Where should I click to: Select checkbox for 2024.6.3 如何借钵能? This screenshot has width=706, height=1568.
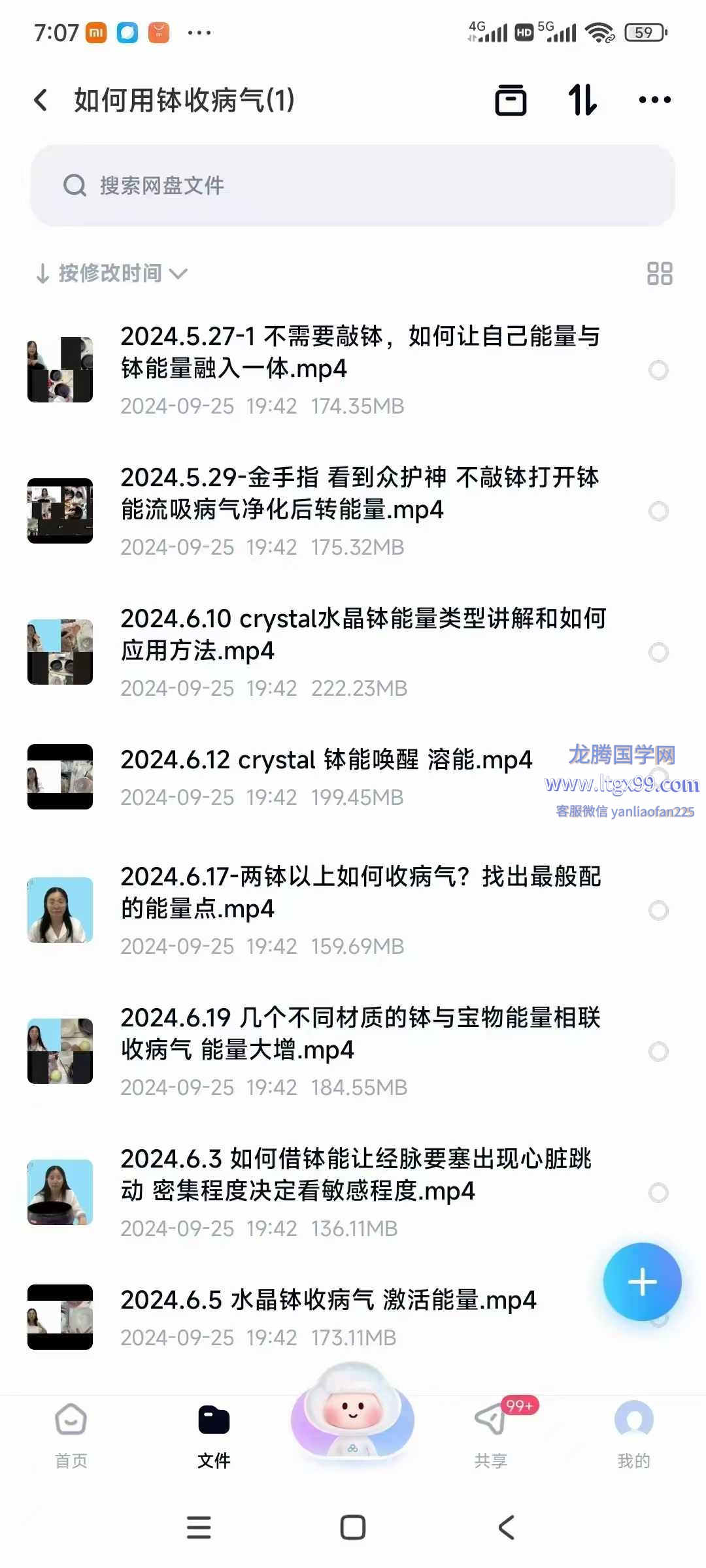pyautogui.click(x=658, y=1192)
